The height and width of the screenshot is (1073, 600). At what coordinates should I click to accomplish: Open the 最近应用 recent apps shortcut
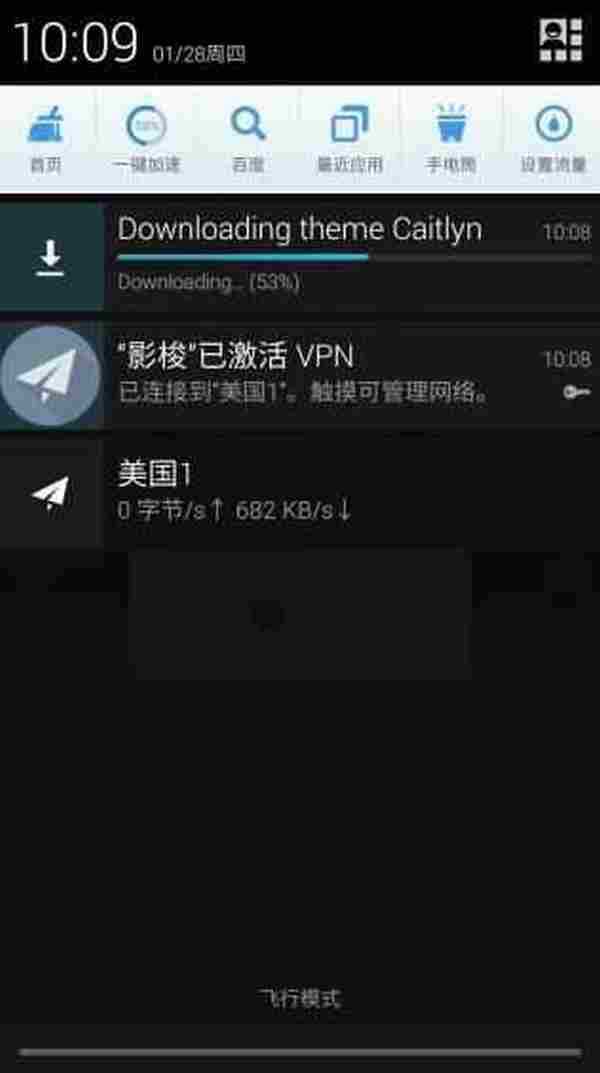tap(349, 139)
